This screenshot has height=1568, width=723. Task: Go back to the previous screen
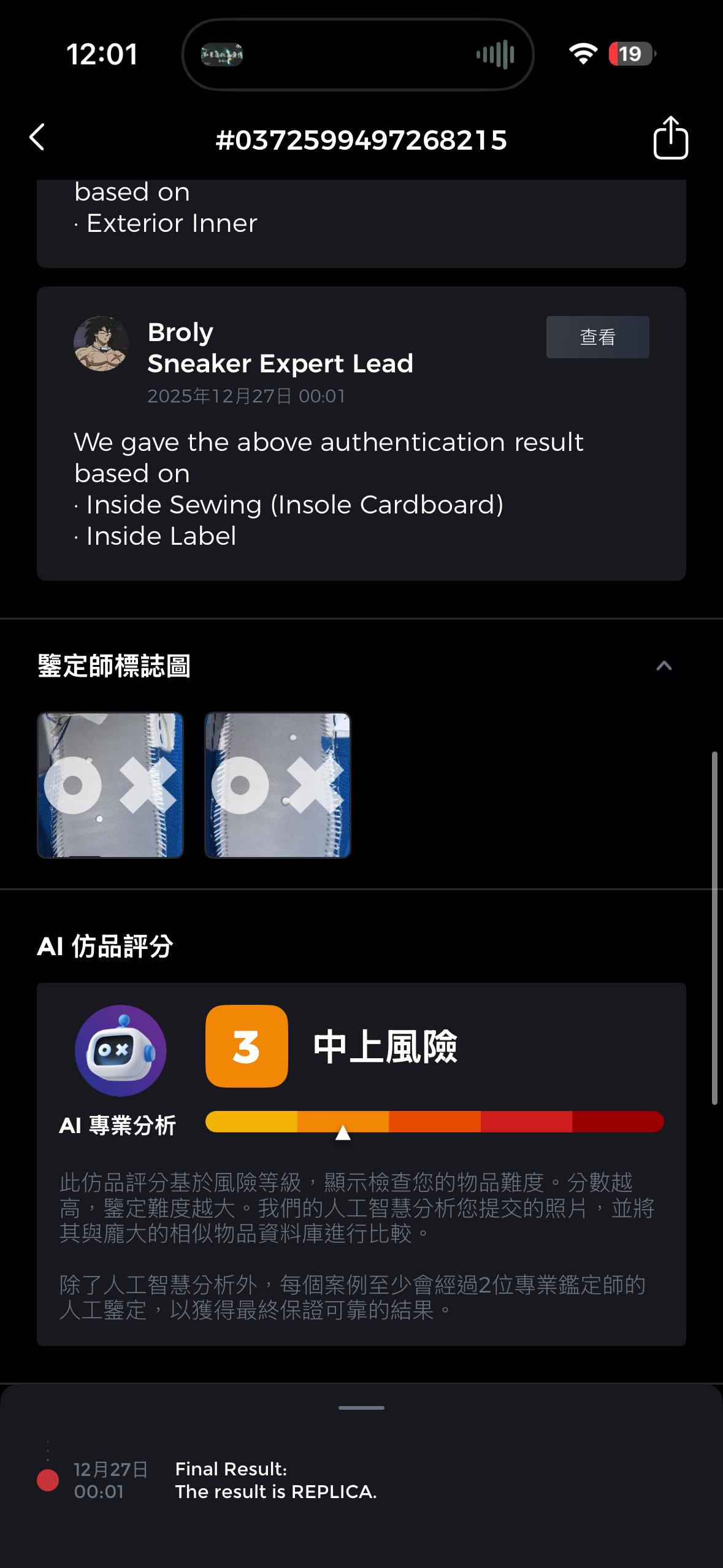[x=37, y=137]
